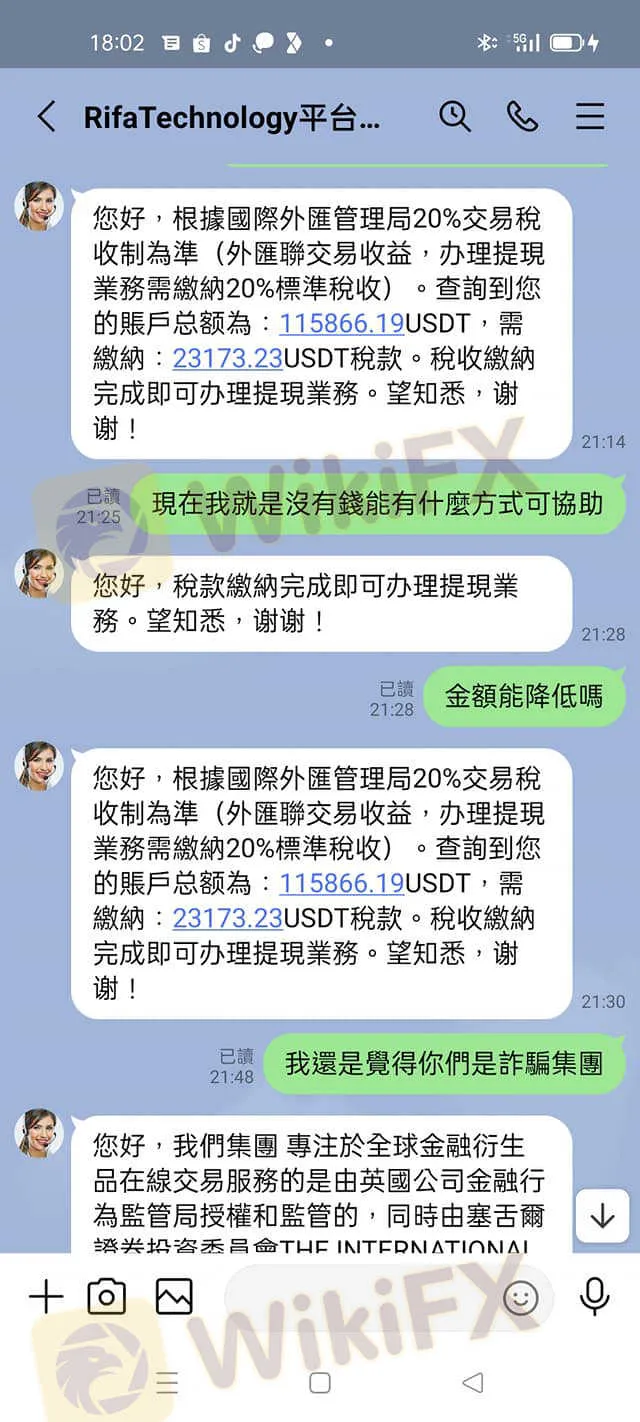The width and height of the screenshot is (640, 1422).
Task: Tap the system back triangle
Action: point(473,1383)
